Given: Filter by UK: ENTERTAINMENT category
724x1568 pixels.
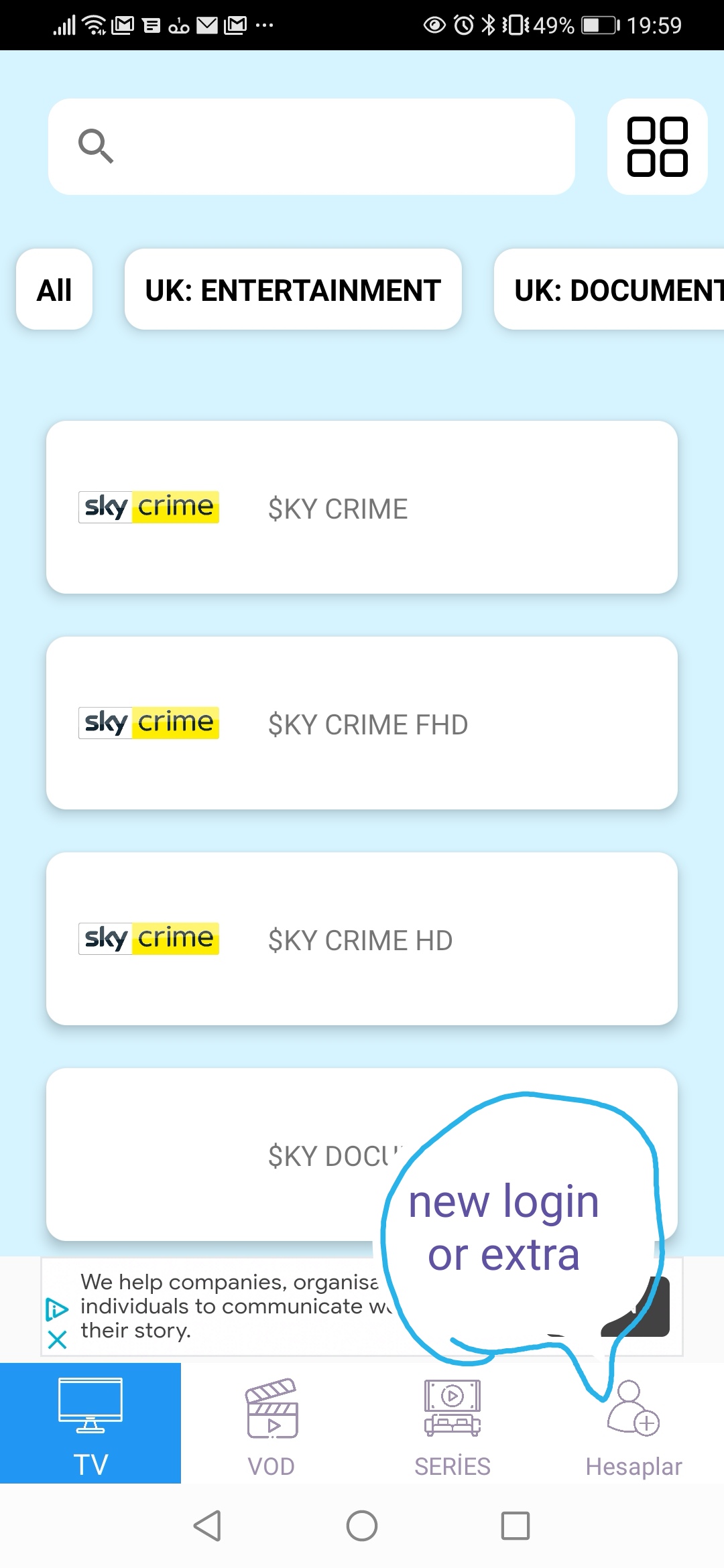Looking at the screenshot, I should (293, 289).
